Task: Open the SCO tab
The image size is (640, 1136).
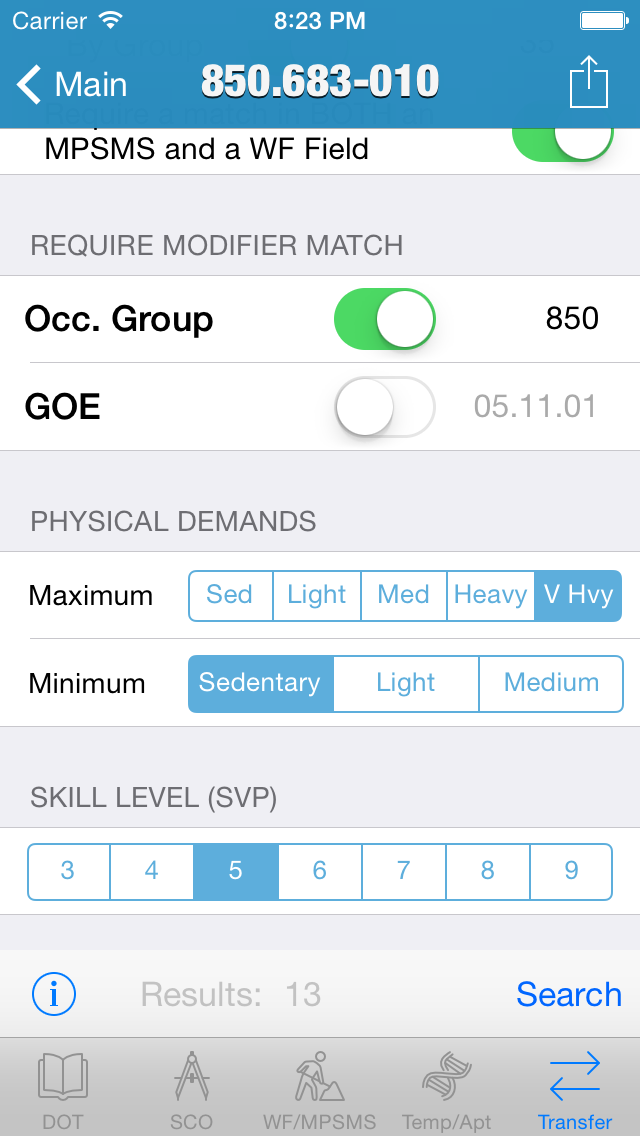Action: point(190,1090)
